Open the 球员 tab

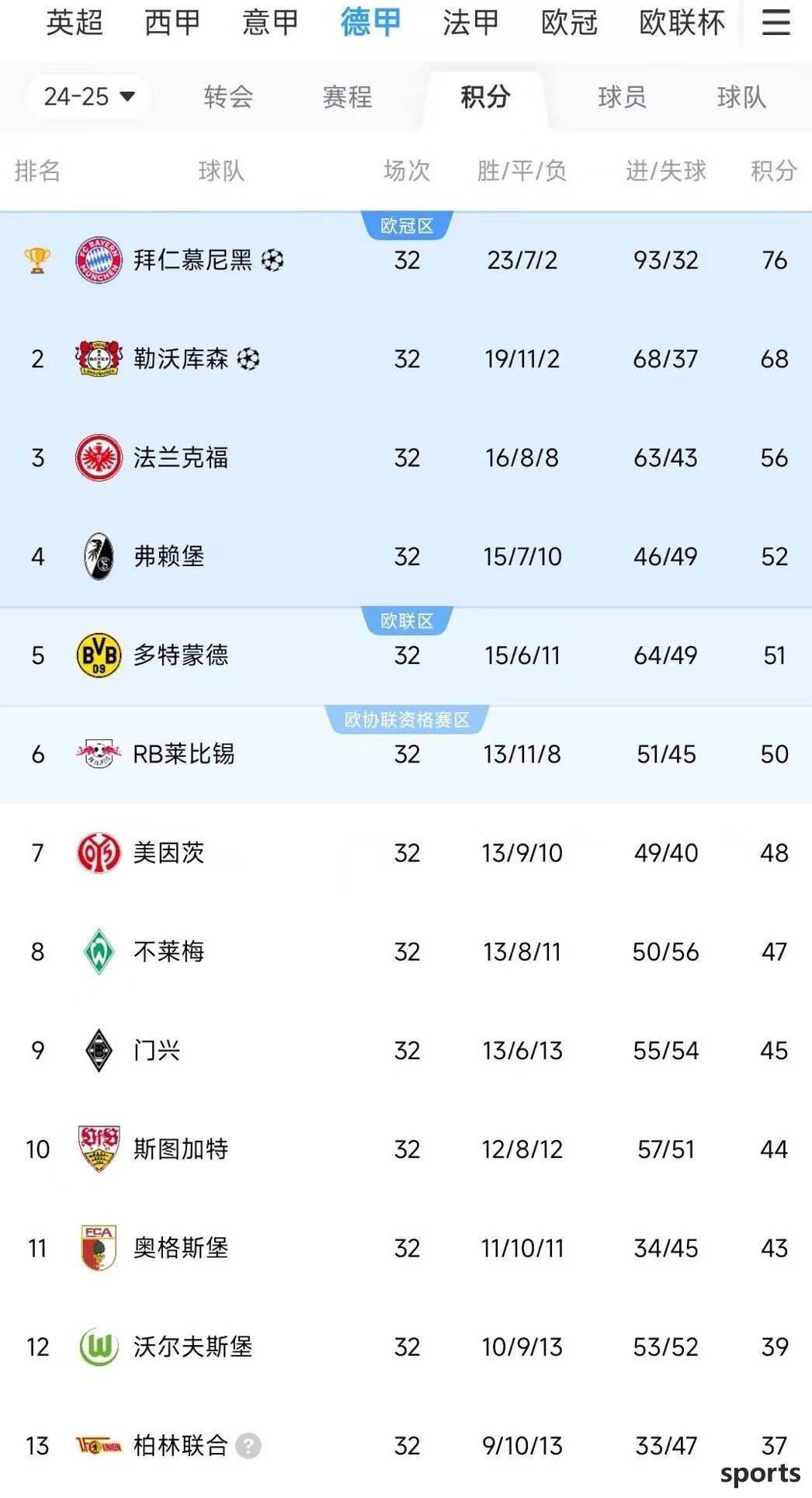coord(622,97)
